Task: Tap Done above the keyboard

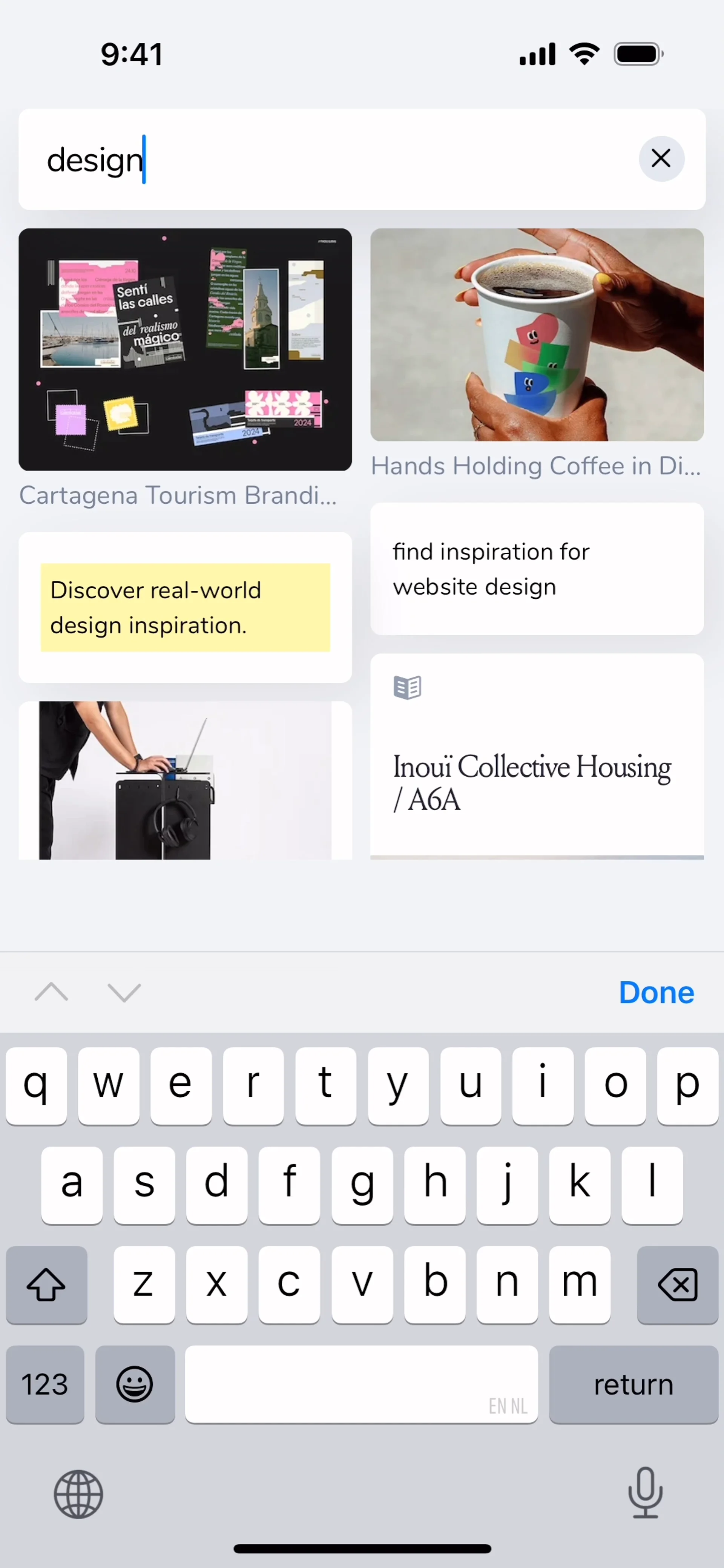Action: click(656, 993)
